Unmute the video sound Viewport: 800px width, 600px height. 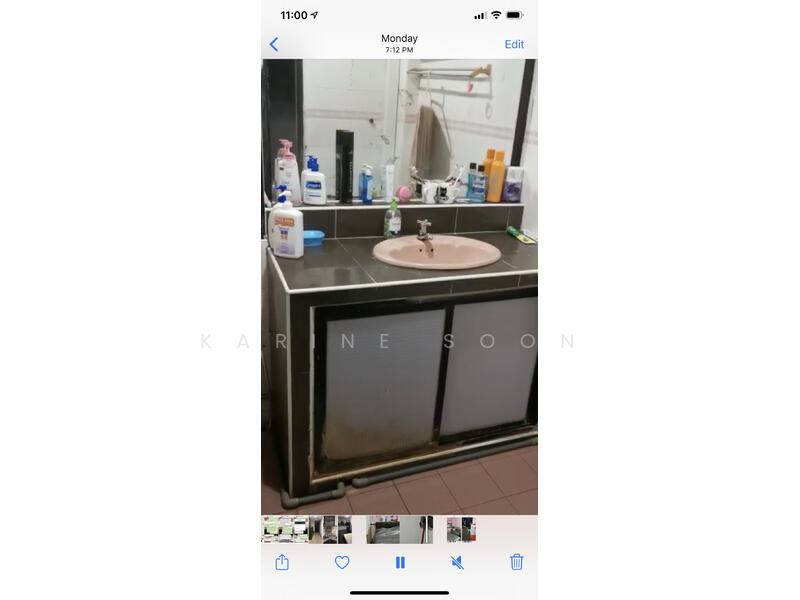tap(457, 562)
